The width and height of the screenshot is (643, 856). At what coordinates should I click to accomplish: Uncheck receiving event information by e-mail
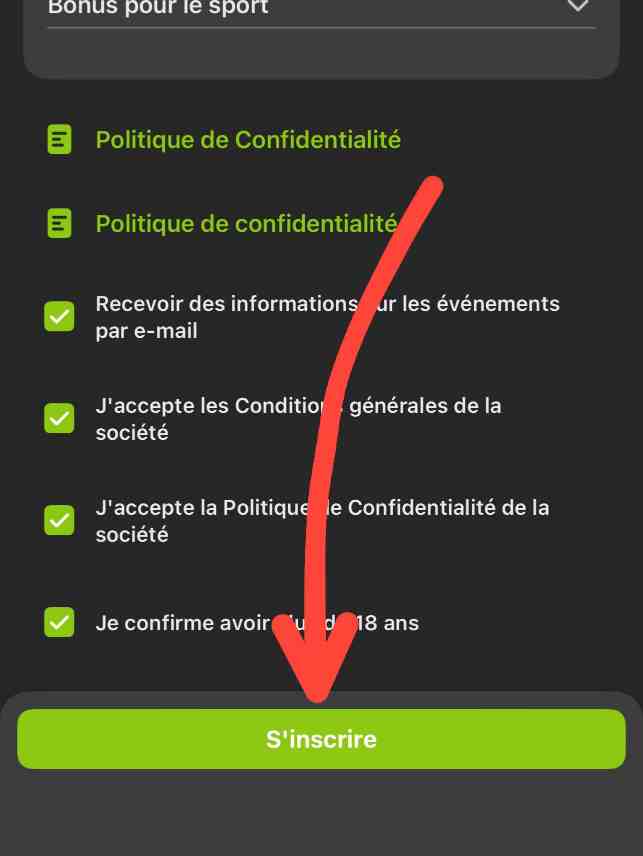point(60,317)
